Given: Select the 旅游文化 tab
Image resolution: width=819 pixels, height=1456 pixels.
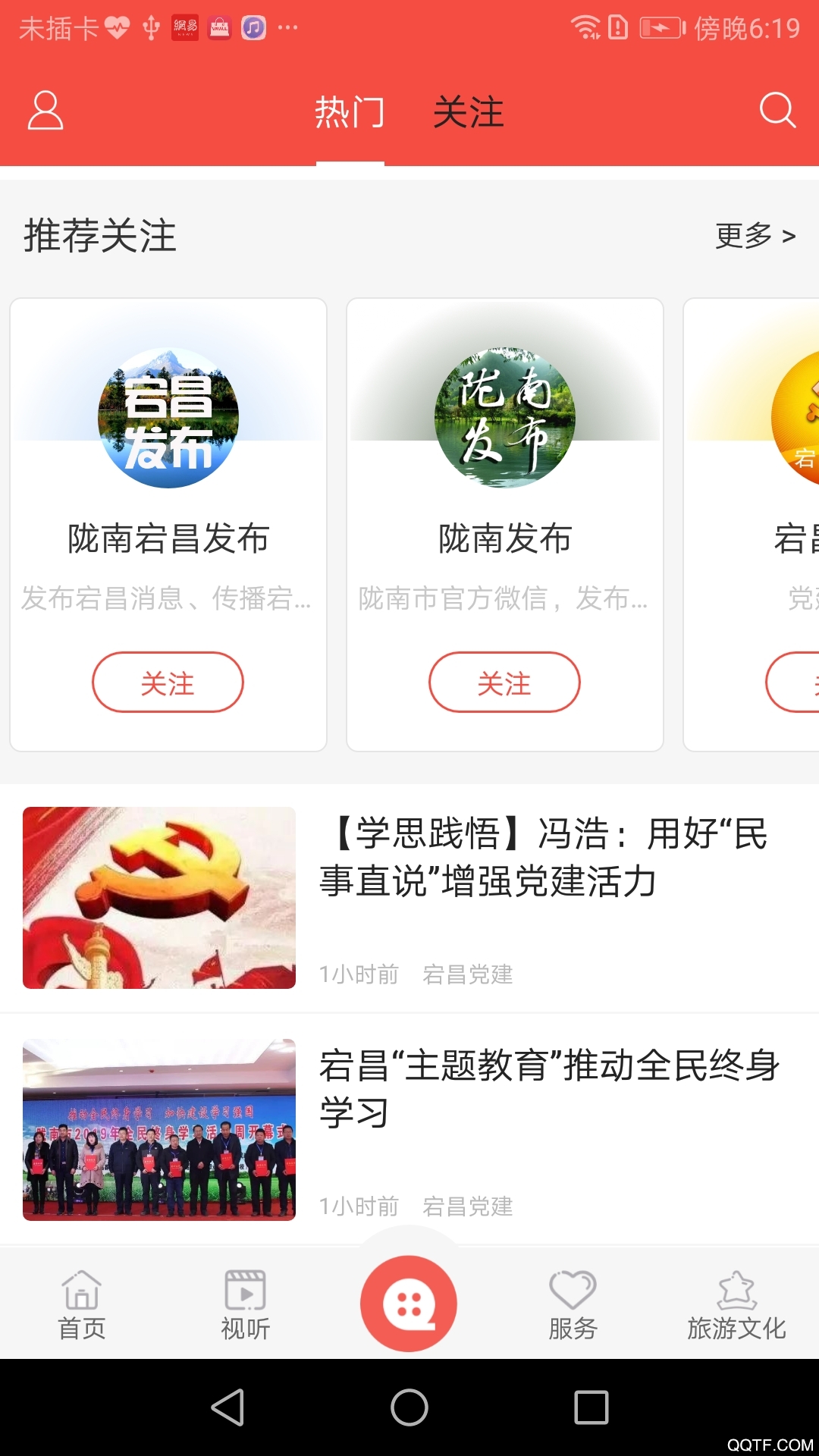Looking at the screenshot, I should pos(736,1304).
